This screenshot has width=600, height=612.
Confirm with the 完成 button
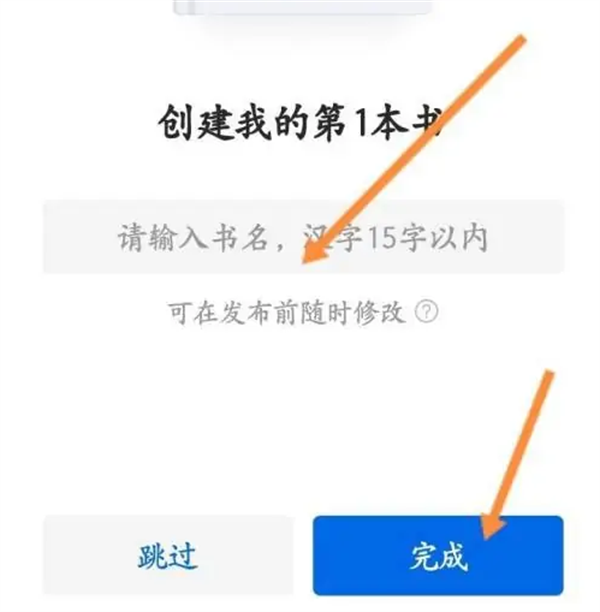(x=438, y=556)
